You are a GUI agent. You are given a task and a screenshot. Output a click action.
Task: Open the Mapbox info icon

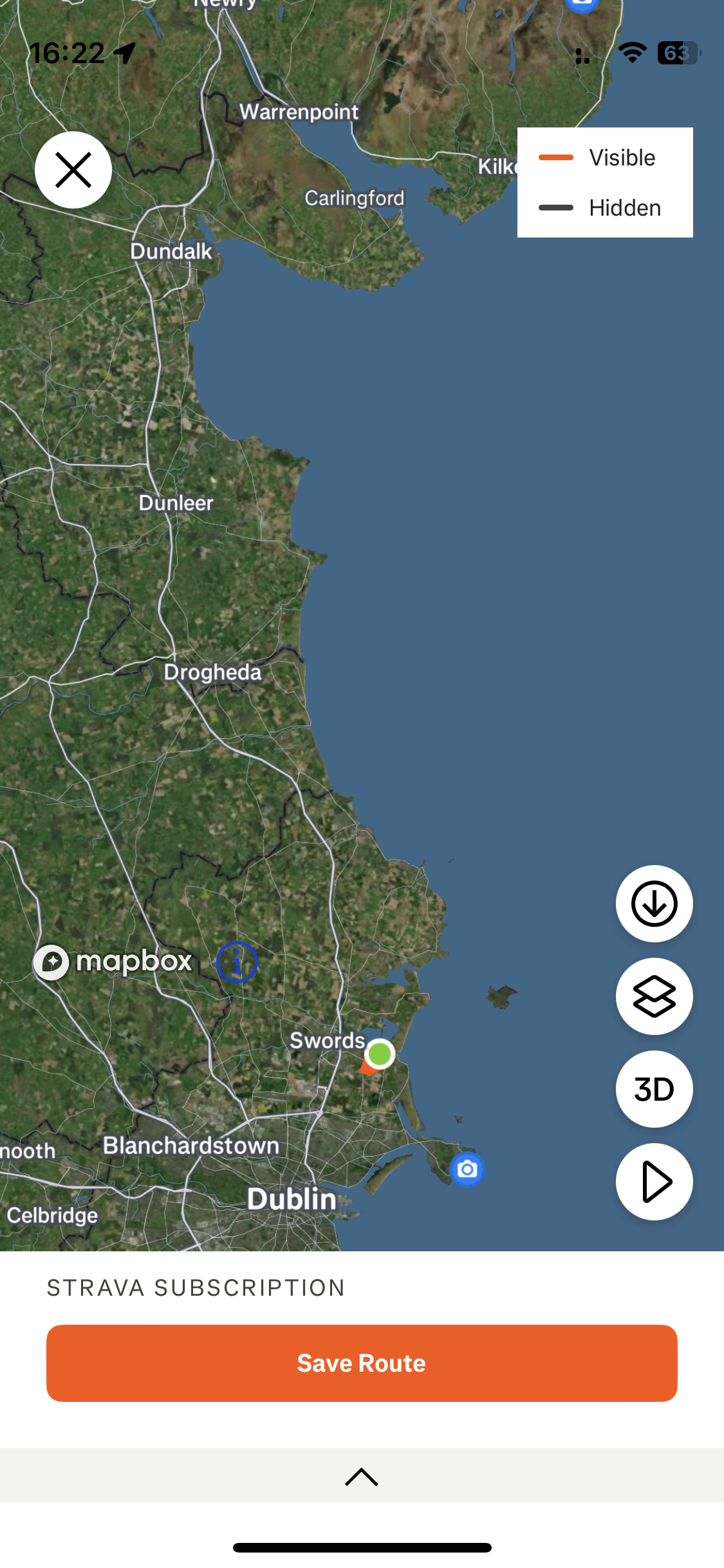point(237,962)
